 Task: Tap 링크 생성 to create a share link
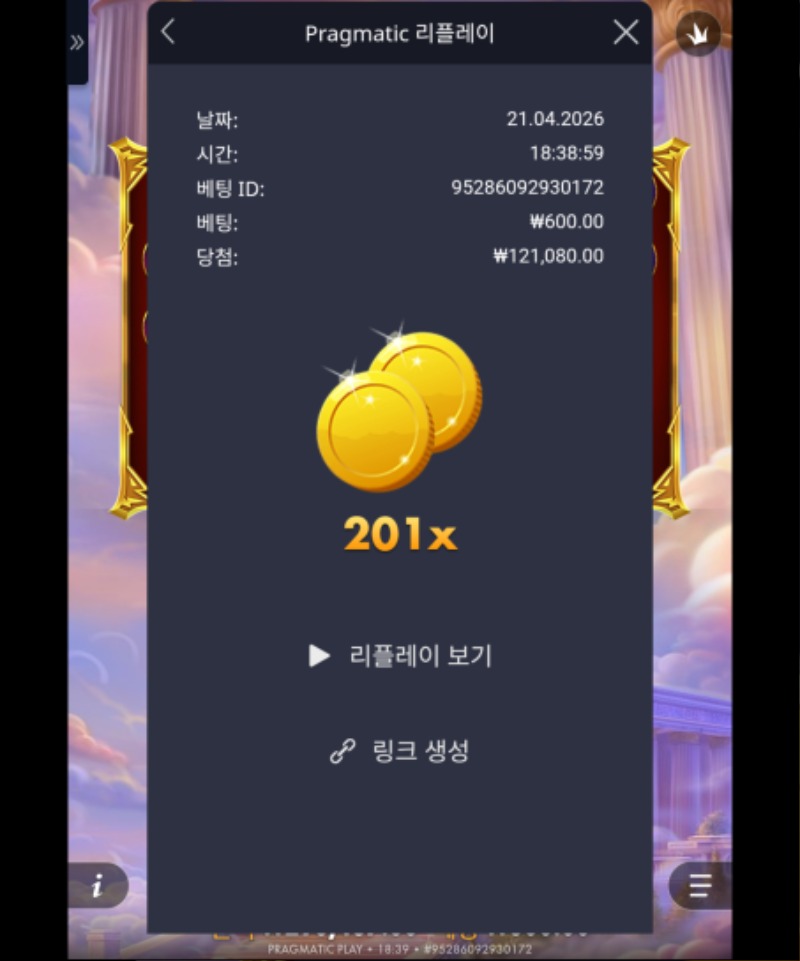400,751
